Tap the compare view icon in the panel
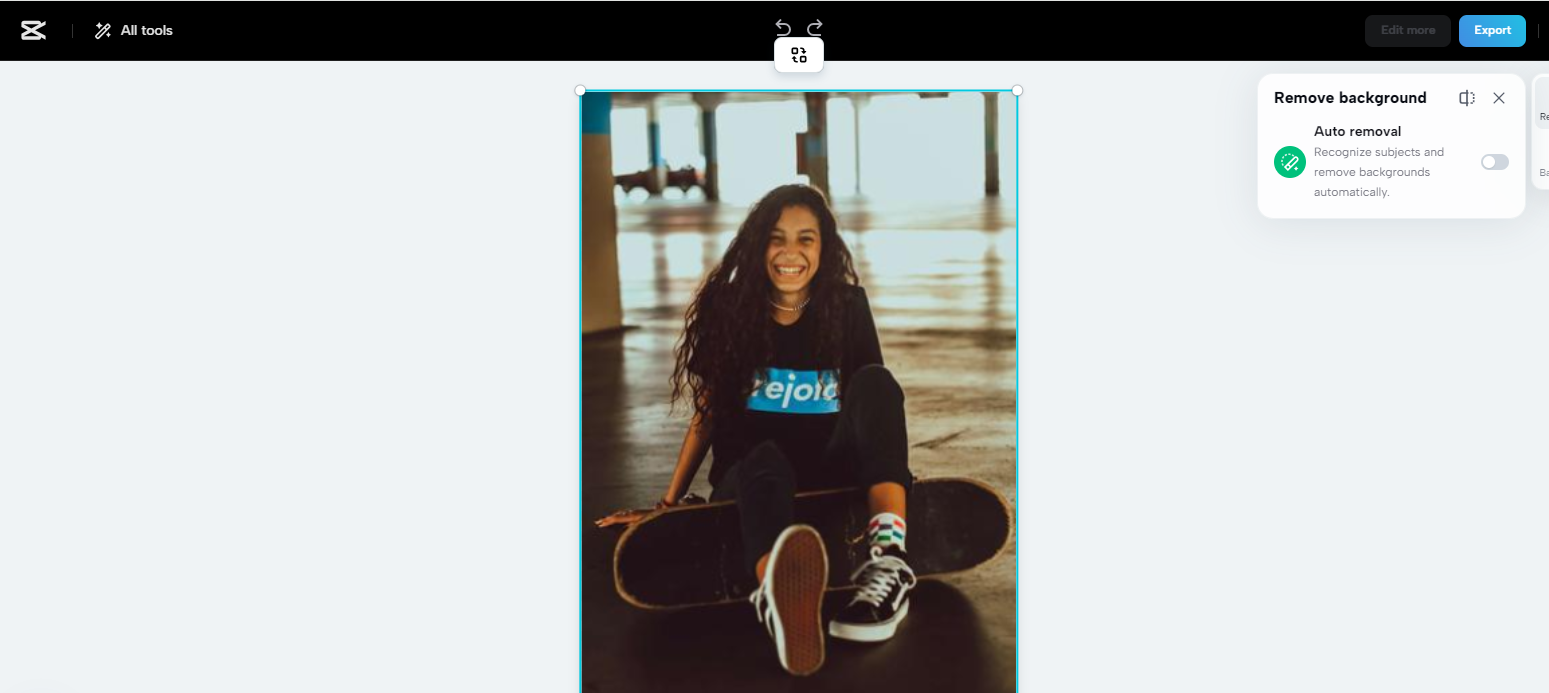This screenshot has height=693, width=1549. (x=1466, y=98)
